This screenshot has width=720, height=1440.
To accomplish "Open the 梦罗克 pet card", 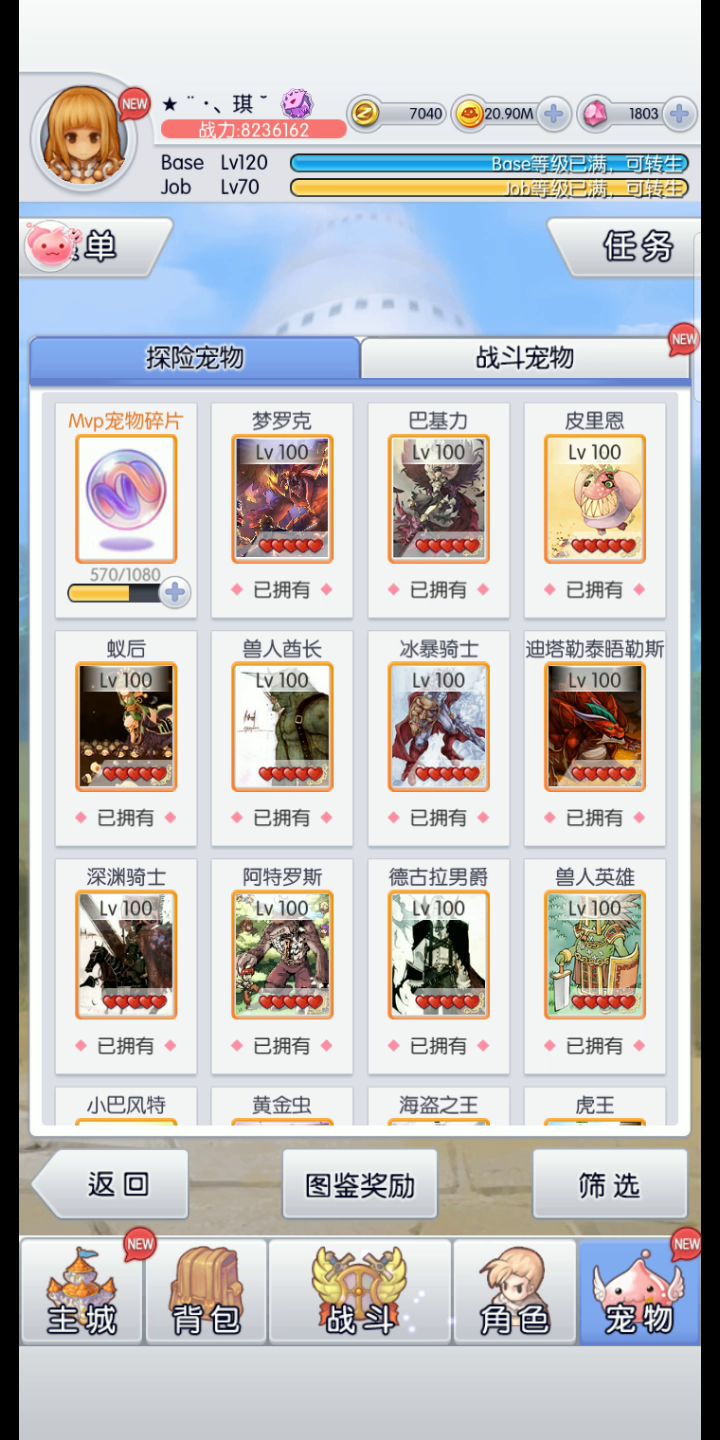I will [x=282, y=499].
